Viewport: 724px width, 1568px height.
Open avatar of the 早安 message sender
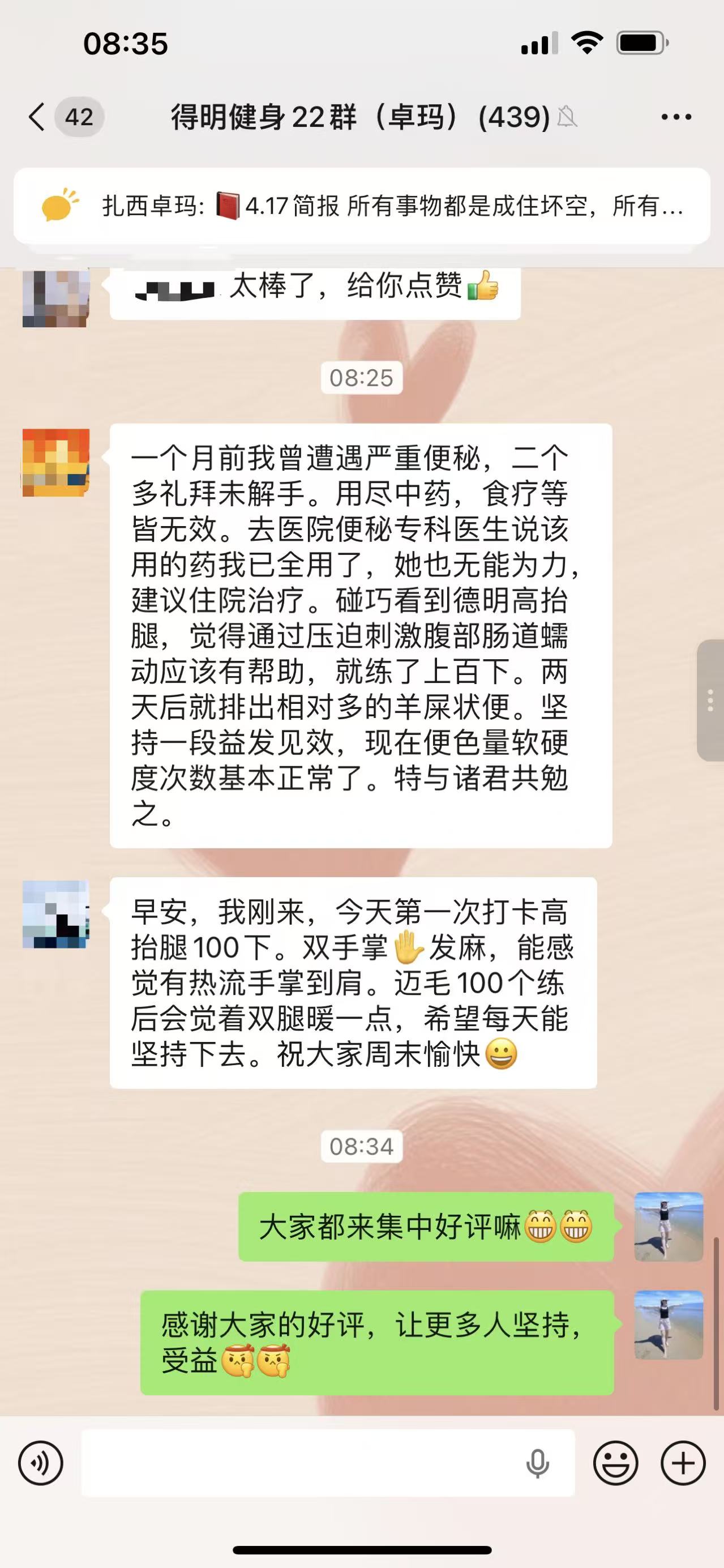click(x=56, y=915)
